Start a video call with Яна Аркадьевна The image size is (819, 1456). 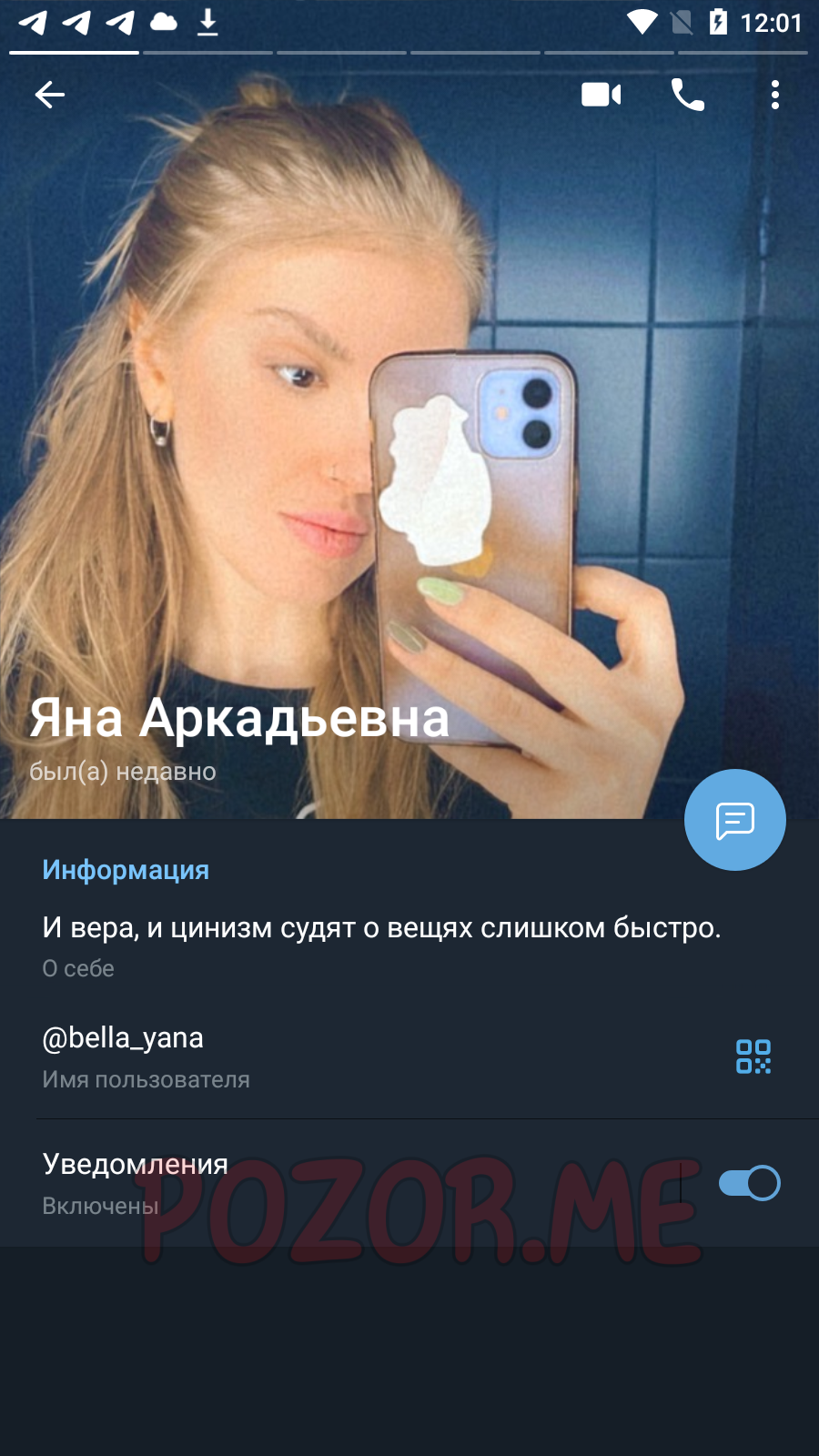[x=601, y=95]
